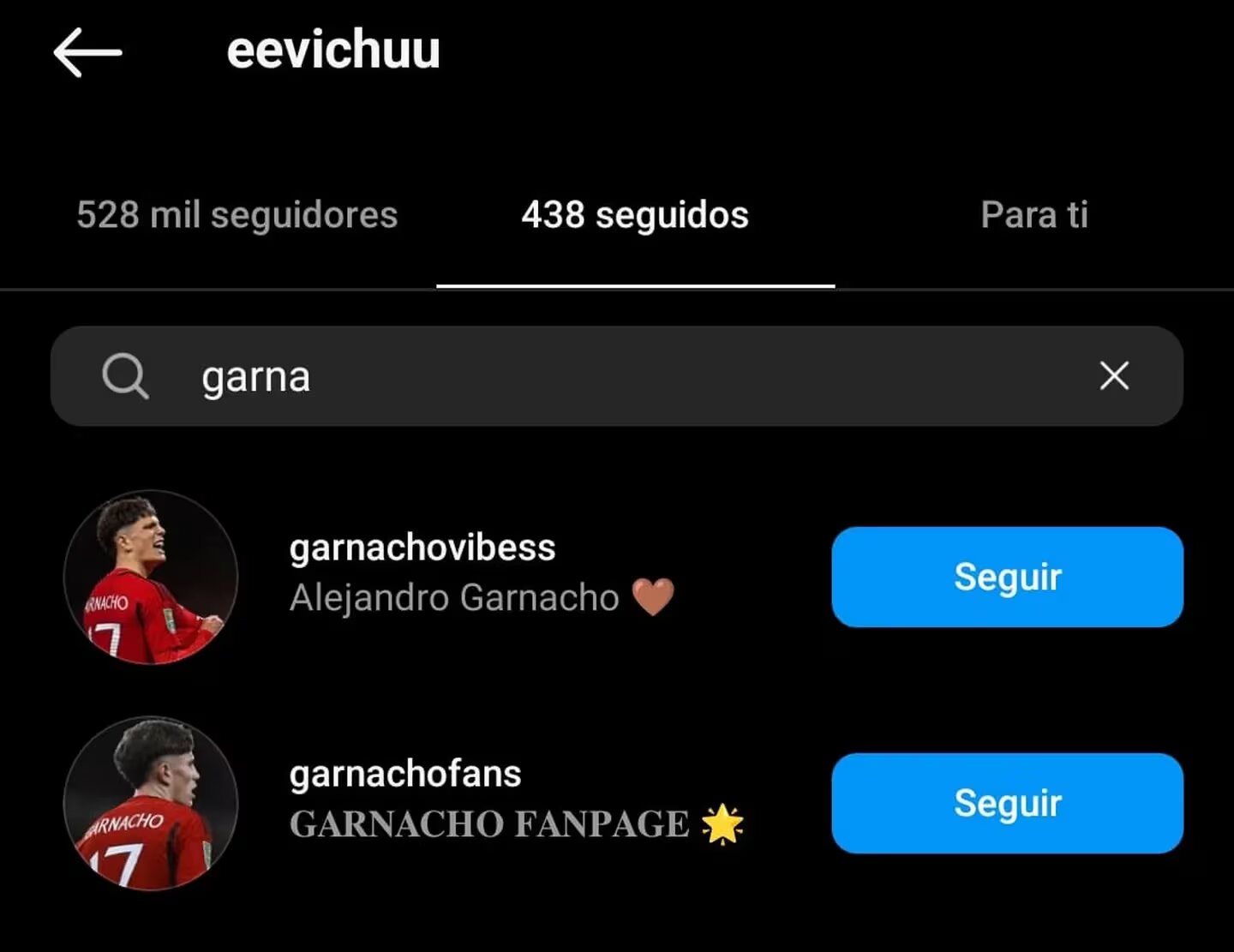Select the 438 seguidos tab
The height and width of the screenshot is (952, 1234).
pos(635,215)
